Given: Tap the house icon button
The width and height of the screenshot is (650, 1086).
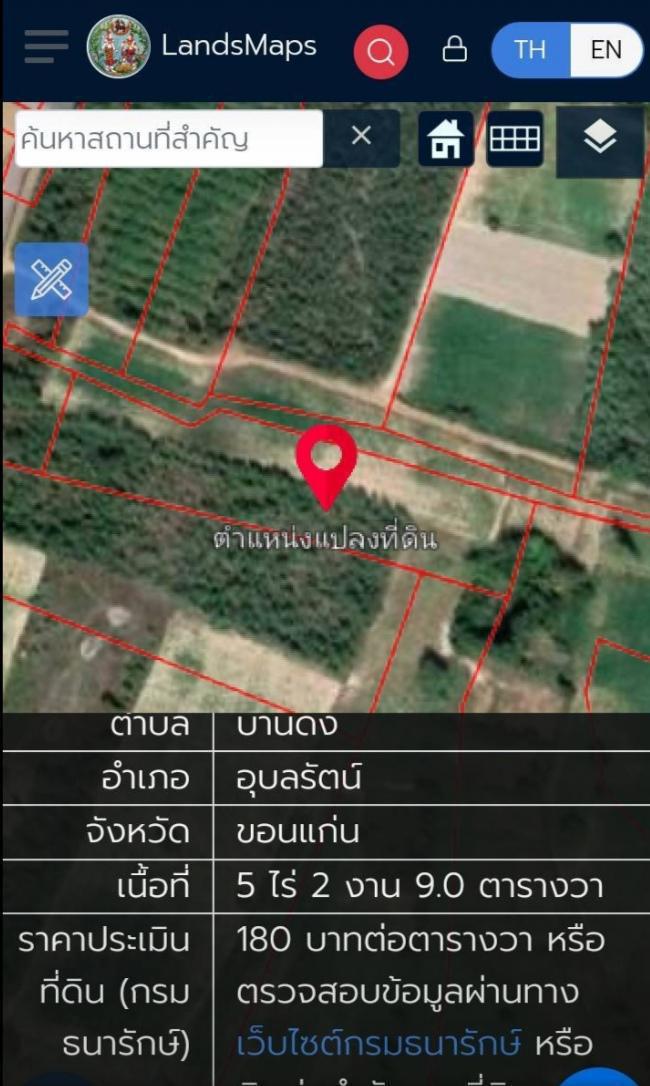Looking at the screenshot, I should tap(446, 139).
